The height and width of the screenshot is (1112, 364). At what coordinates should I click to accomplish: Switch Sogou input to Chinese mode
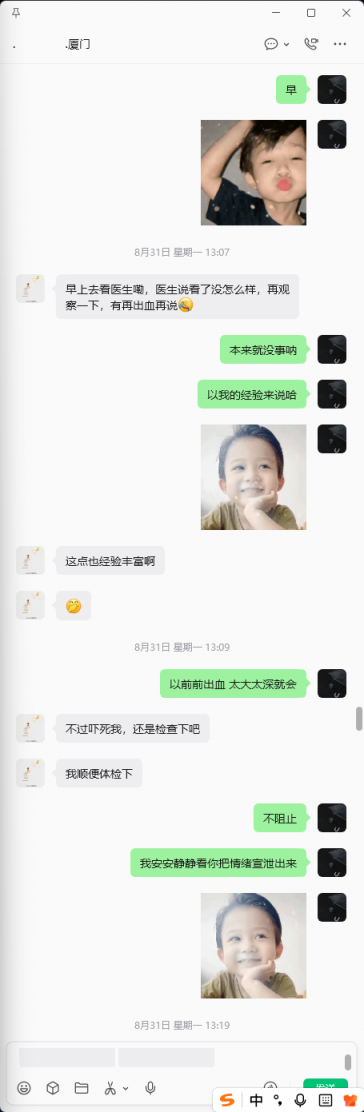pyautogui.click(x=256, y=1100)
